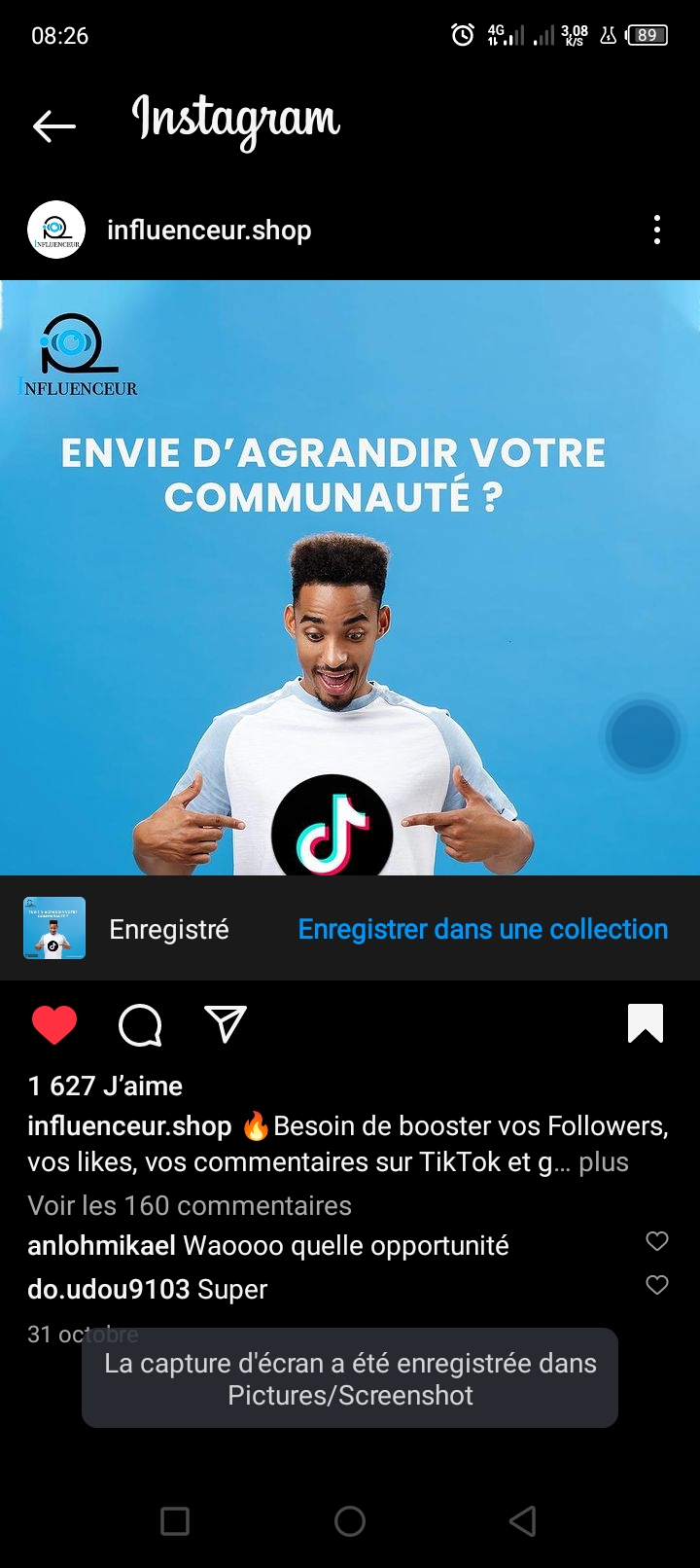Viewport: 700px width, 1568px height.
Task: Open the influenceur.shop profile picture
Action: (x=56, y=231)
